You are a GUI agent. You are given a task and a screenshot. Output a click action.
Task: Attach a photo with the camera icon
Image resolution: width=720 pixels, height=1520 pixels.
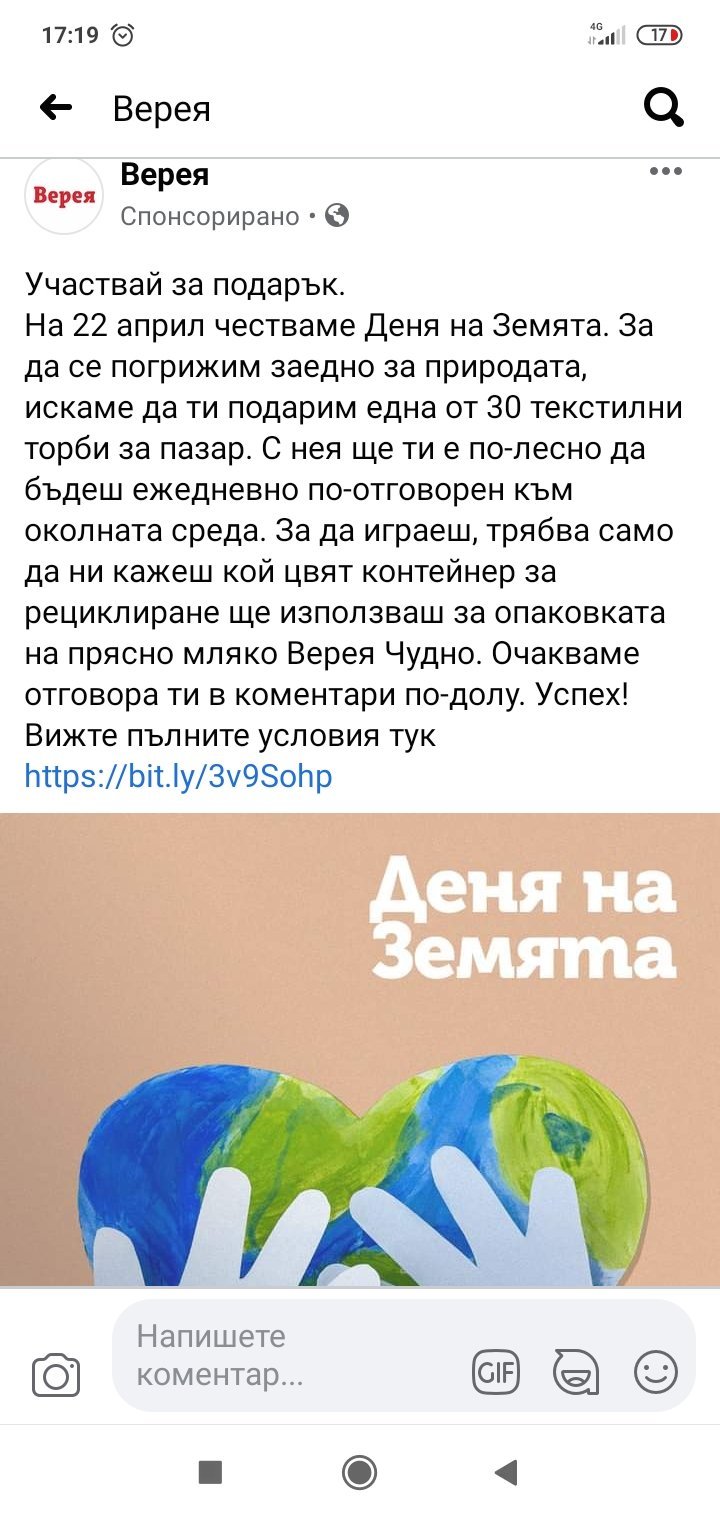click(56, 1375)
